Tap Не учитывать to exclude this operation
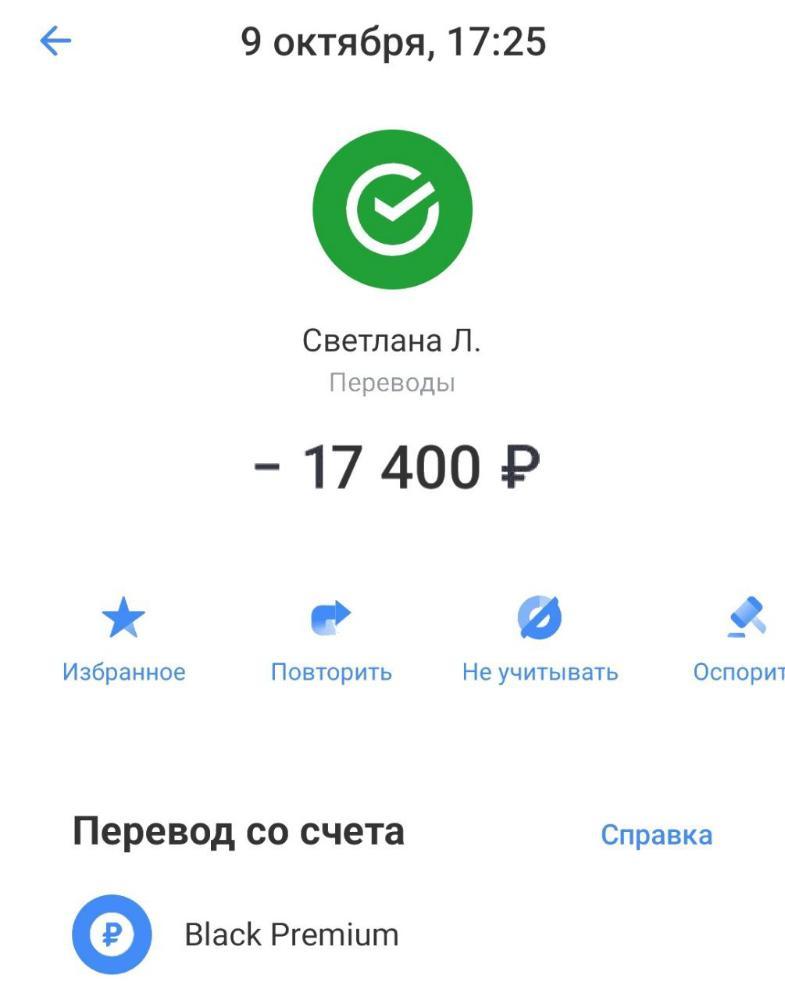 click(x=539, y=640)
